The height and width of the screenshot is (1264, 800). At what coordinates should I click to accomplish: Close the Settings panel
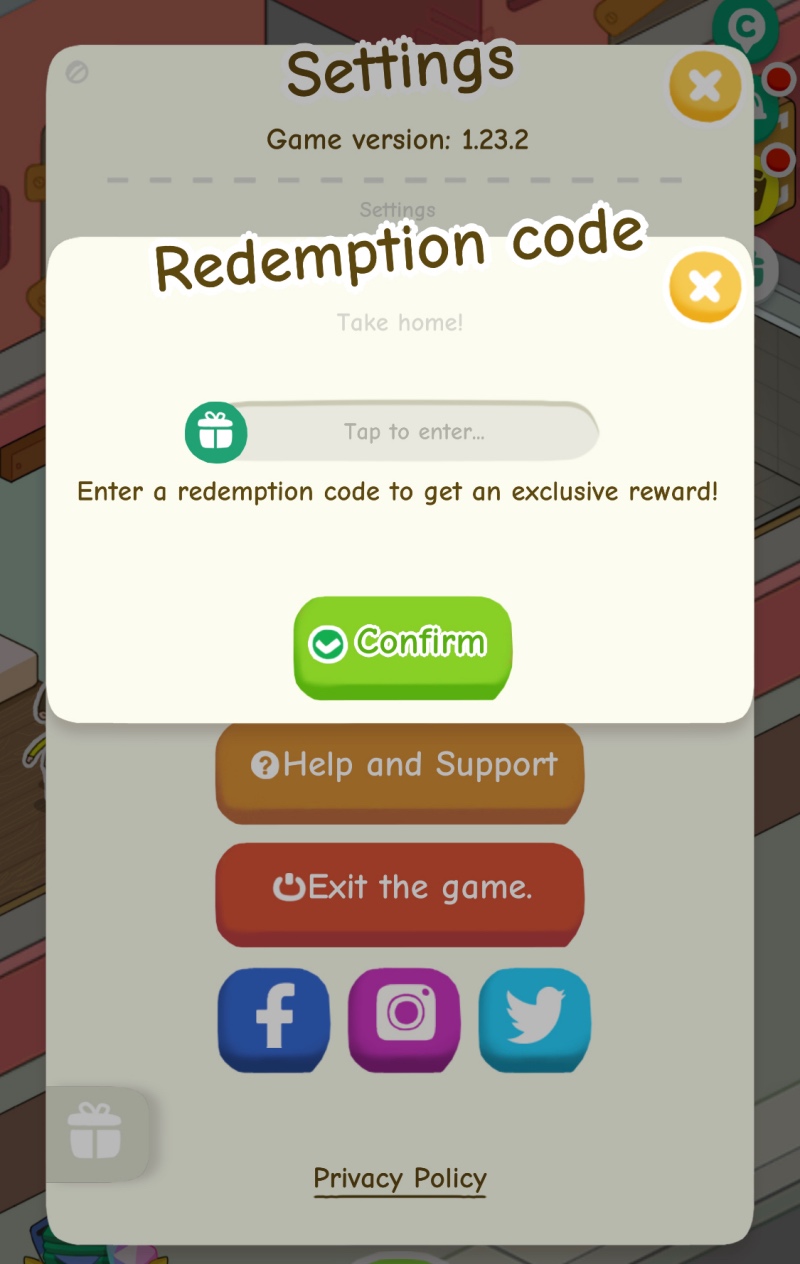coord(705,86)
